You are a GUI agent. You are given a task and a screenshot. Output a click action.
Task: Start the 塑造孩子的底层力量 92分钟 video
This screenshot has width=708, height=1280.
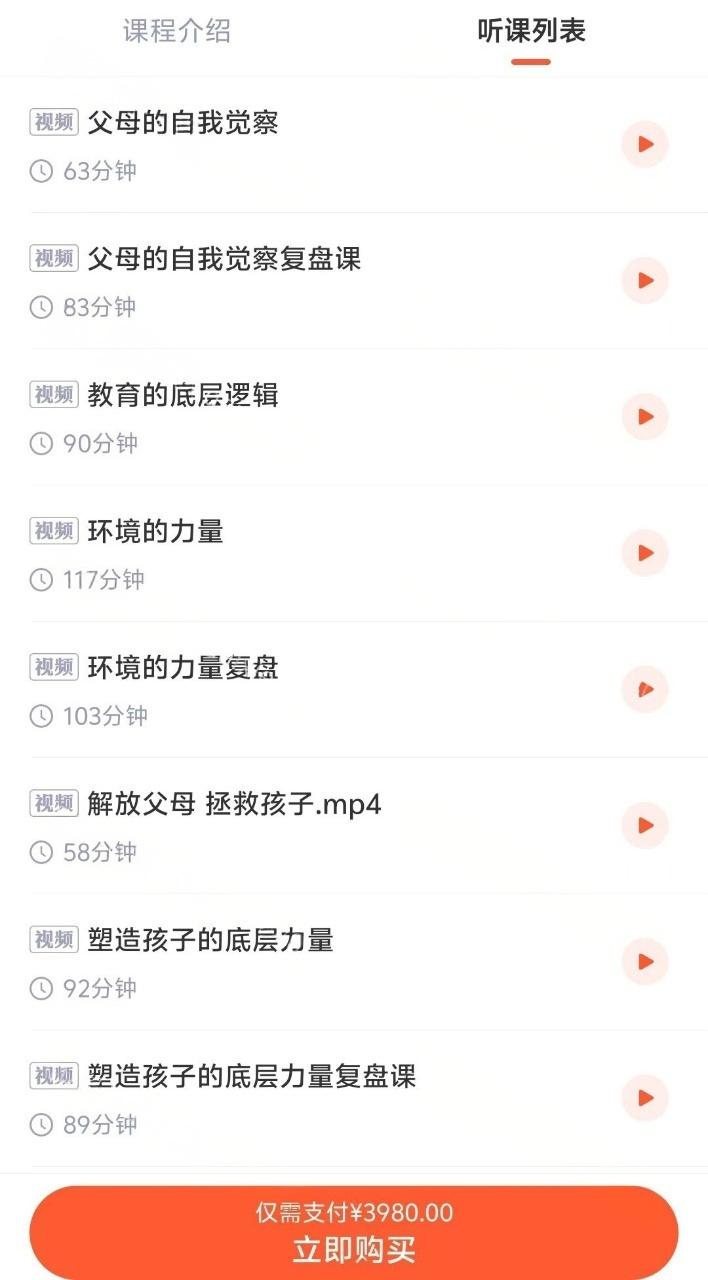click(644, 961)
